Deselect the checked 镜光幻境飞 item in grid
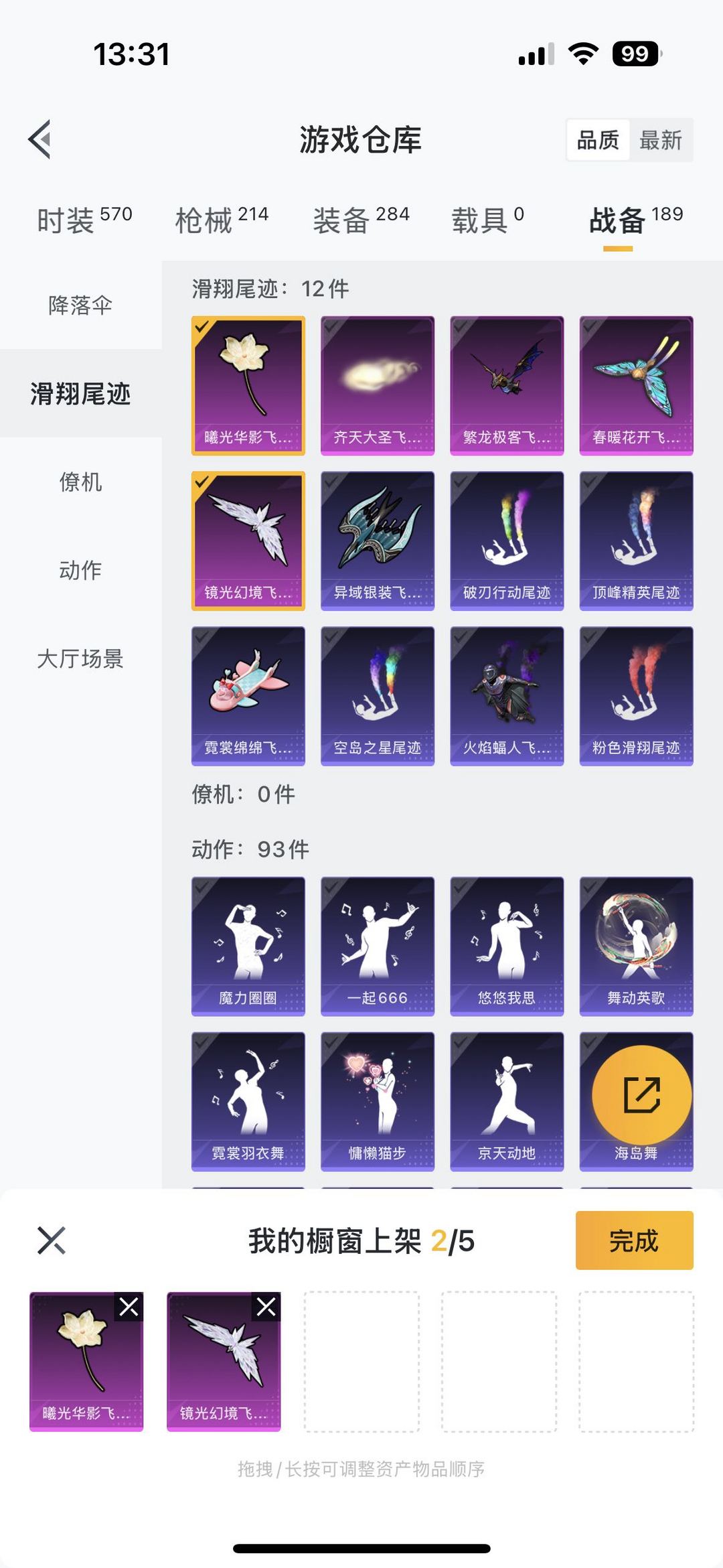This screenshot has width=723, height=1568. point(248,541)
